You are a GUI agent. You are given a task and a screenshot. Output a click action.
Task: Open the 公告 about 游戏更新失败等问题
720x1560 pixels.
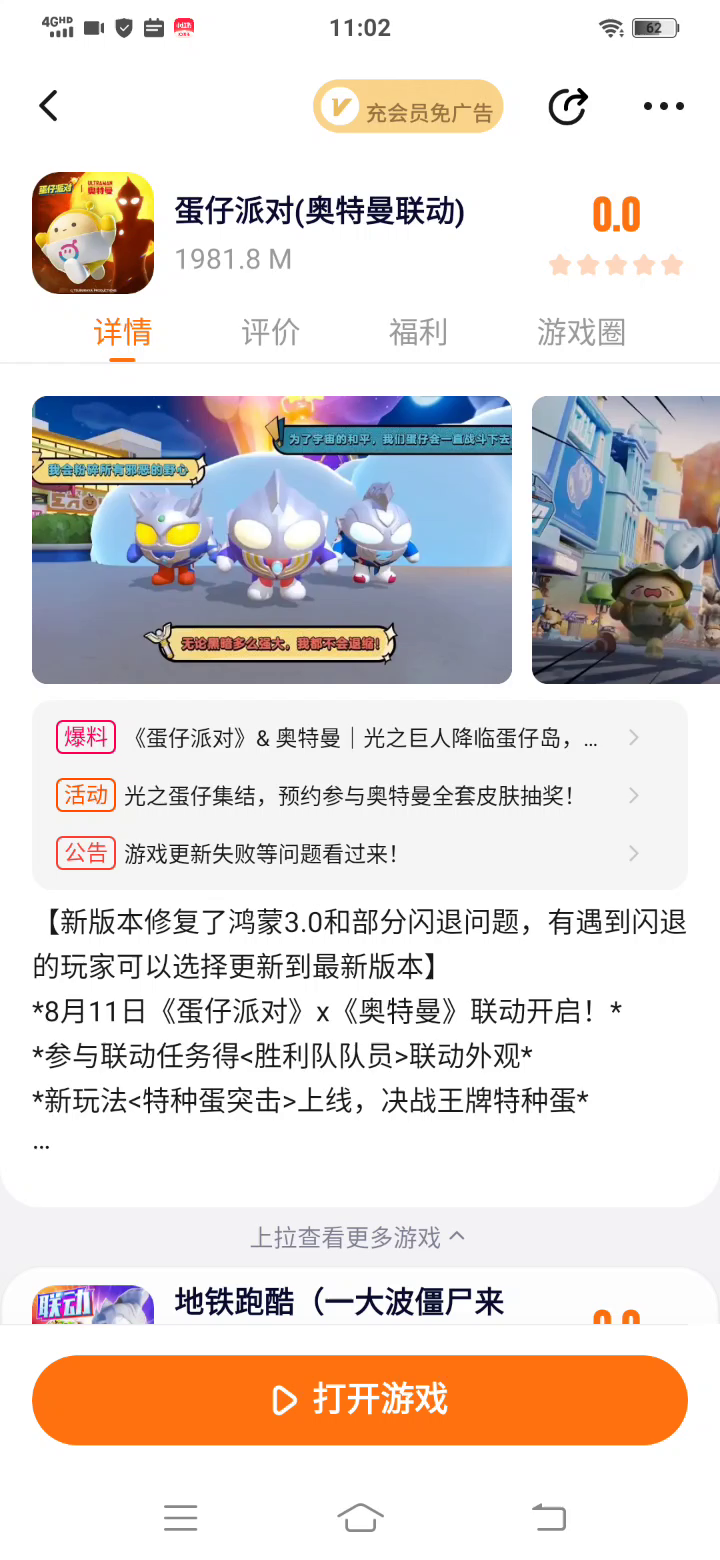click(x=360, y=854)
